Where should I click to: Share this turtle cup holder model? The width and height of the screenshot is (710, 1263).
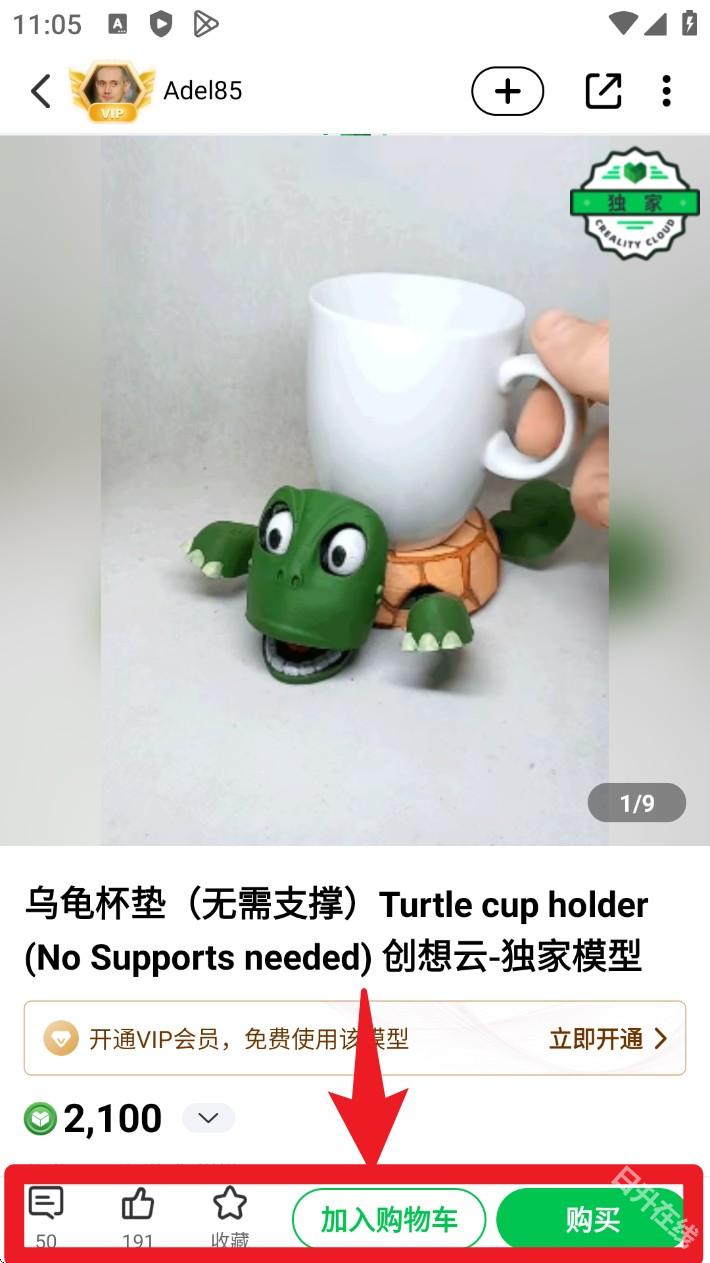603,91
